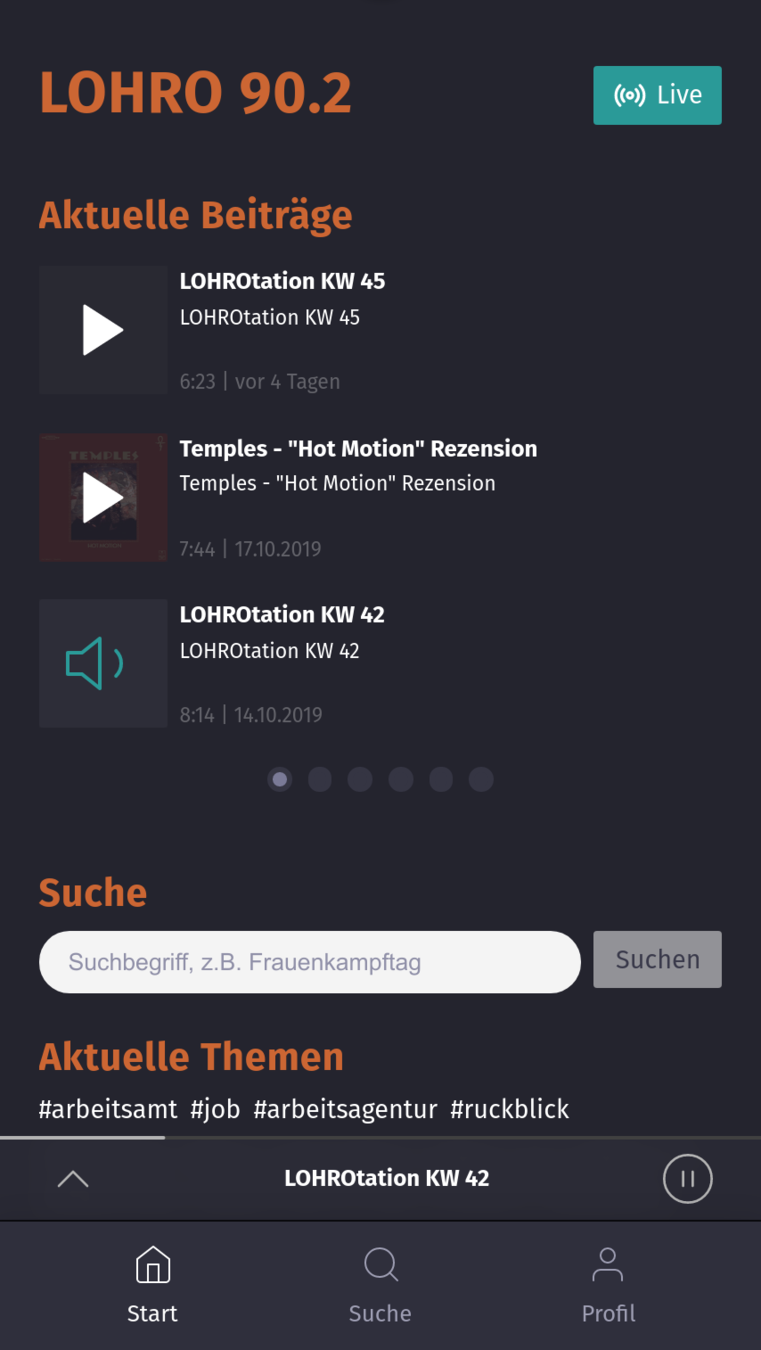
Task: Open the #arbeitsamt topic
Action: click(108, 1109)
